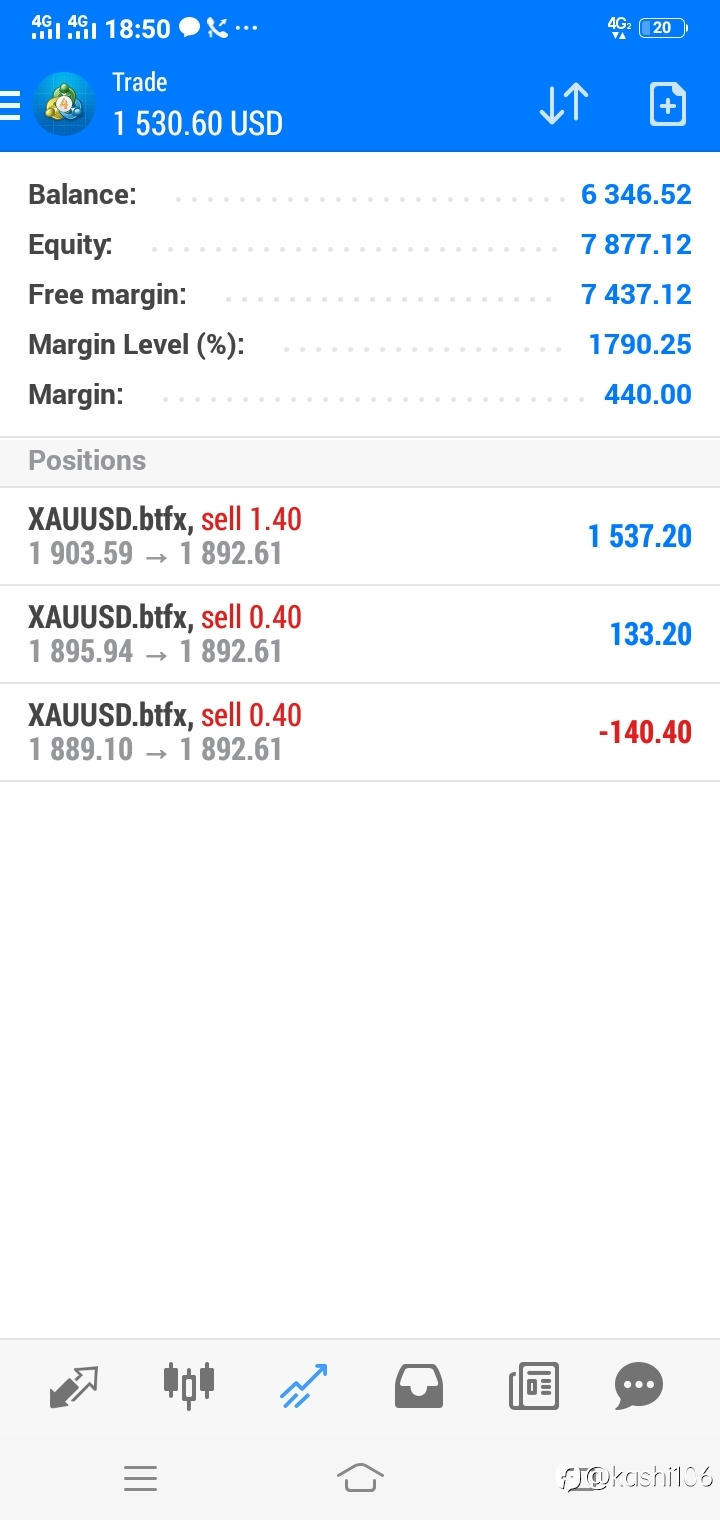Open the XAUUSD position opened at 1 895.94
The height and width of the screenshot is (1520, 720).
coord(360,635)
